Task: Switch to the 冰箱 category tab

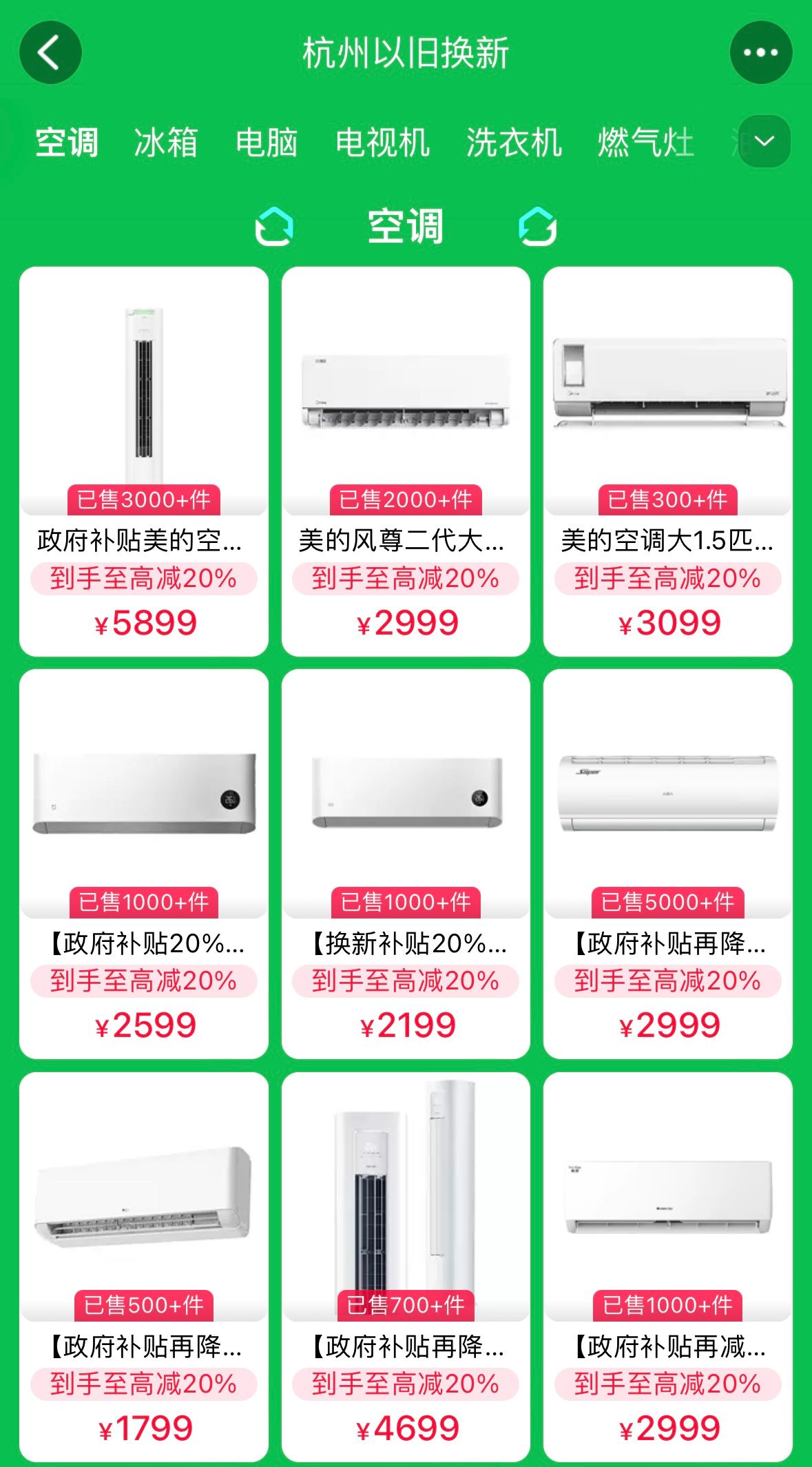Action: [166, 143]
